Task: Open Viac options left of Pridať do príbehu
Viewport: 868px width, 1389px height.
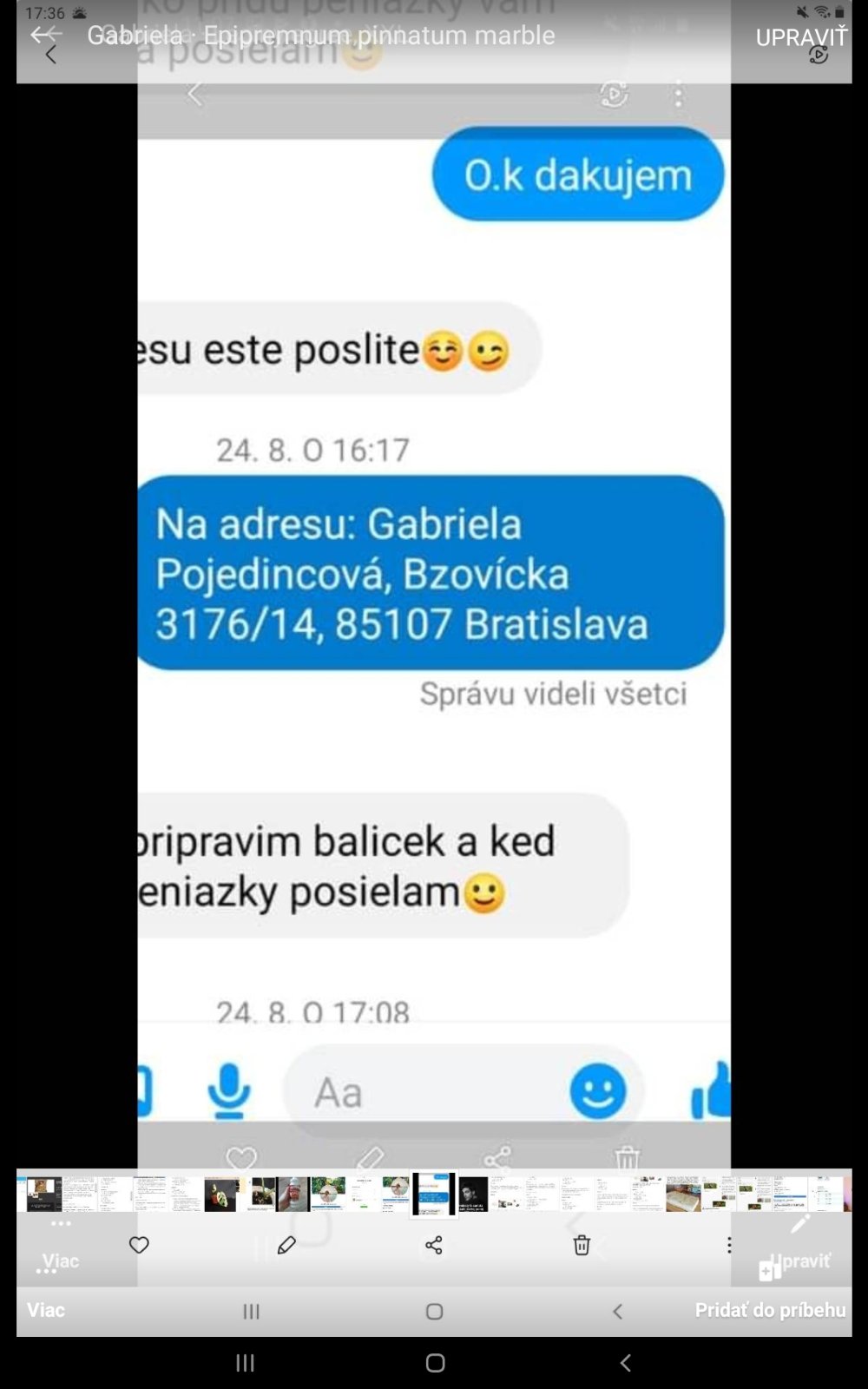Action: click(46, 1310)
